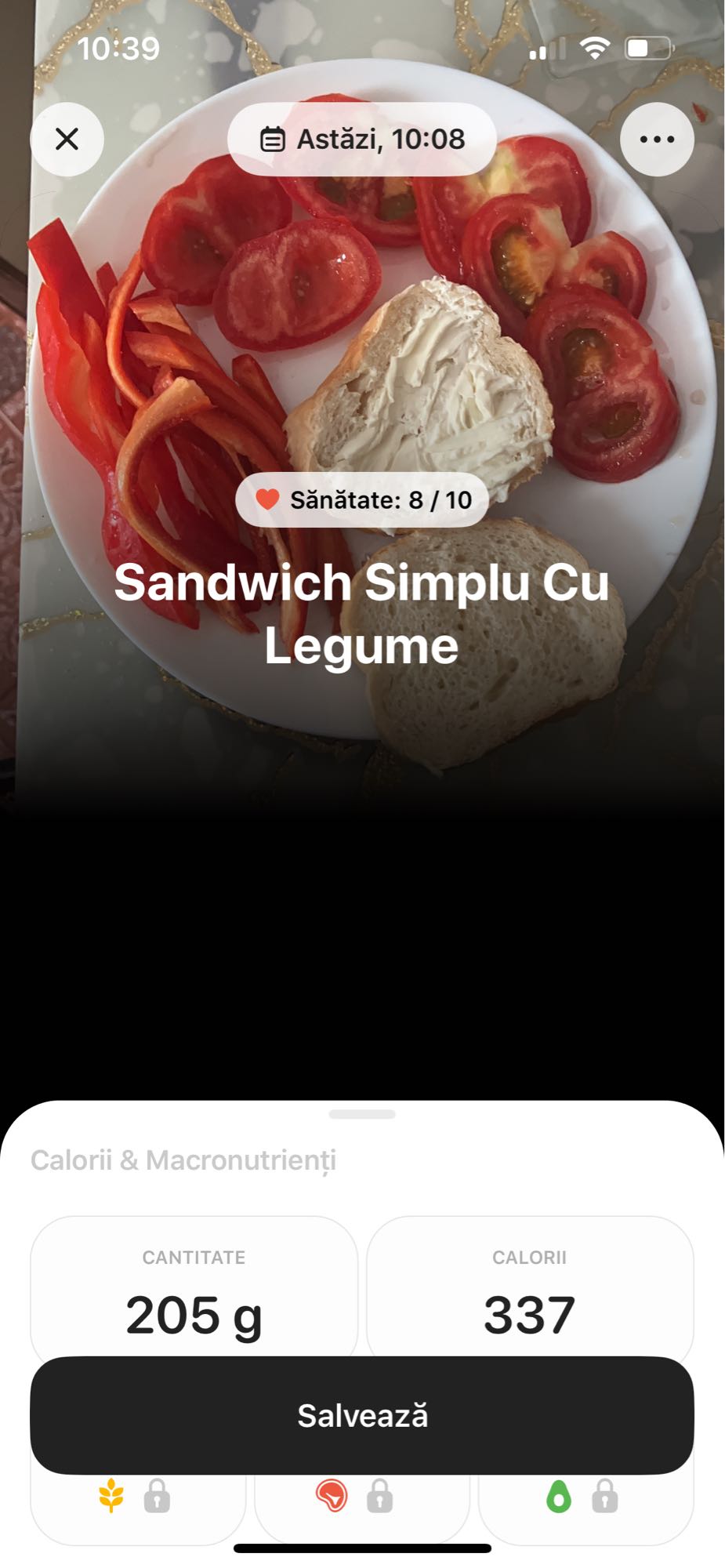Tap the Wi-Fi icon in the status bar
This screenshot has height=1568, width=725.
tap(593, 49)
